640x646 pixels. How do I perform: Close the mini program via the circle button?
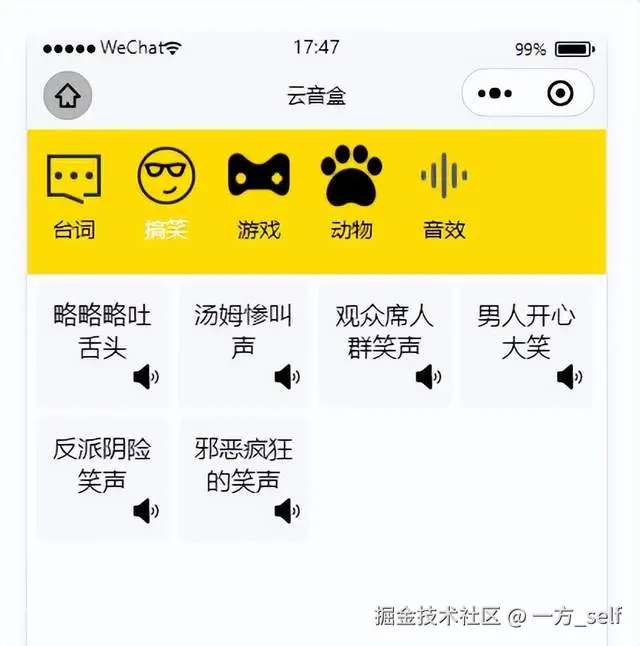click(561, 94)
